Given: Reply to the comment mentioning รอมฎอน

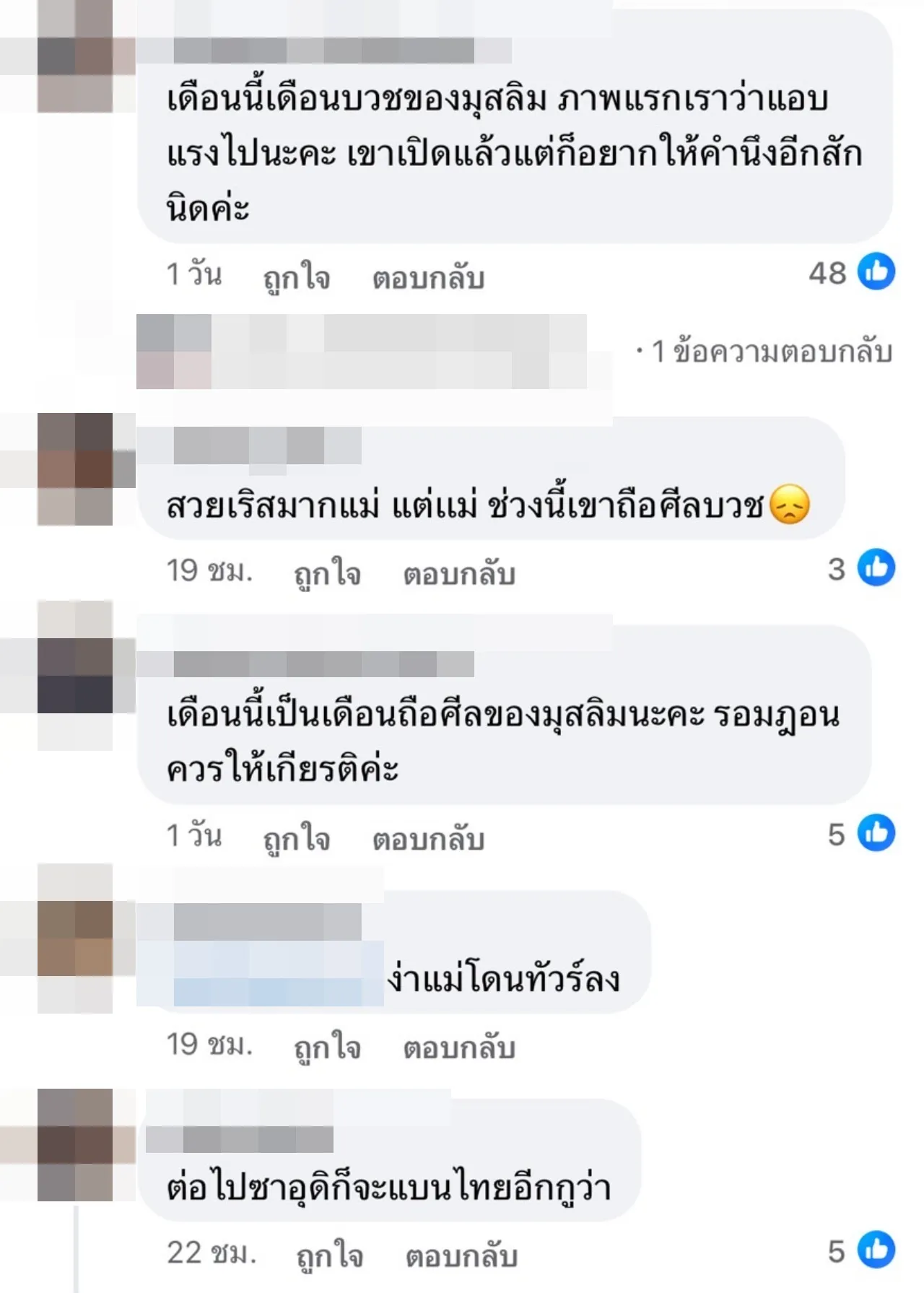Looking at the screenshot, I should pos(428,838).
